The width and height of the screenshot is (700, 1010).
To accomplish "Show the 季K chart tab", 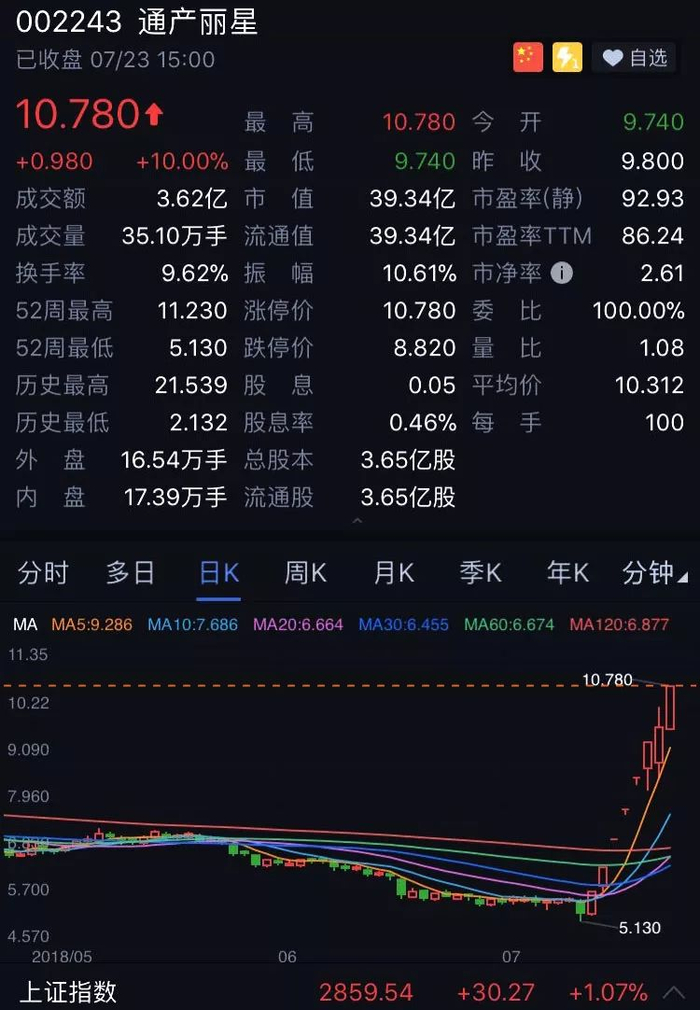I will [x=481, y=573].
